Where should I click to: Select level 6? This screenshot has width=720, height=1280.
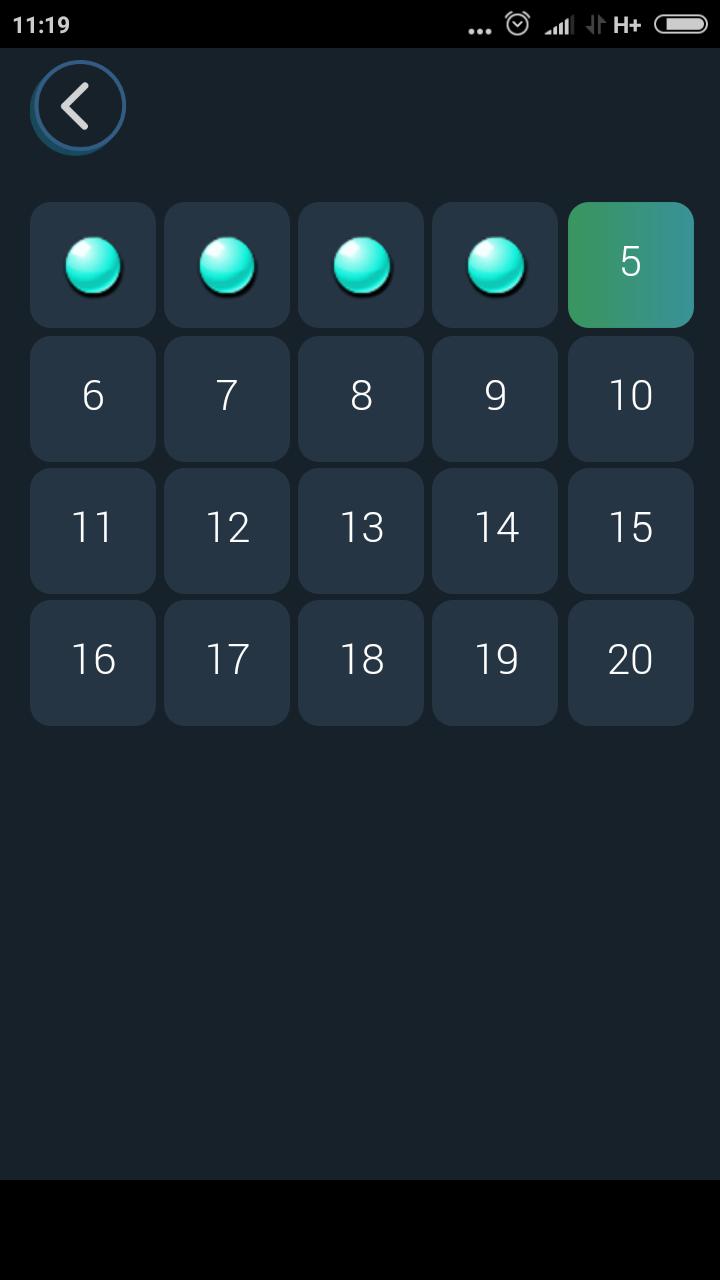(93, 398)
